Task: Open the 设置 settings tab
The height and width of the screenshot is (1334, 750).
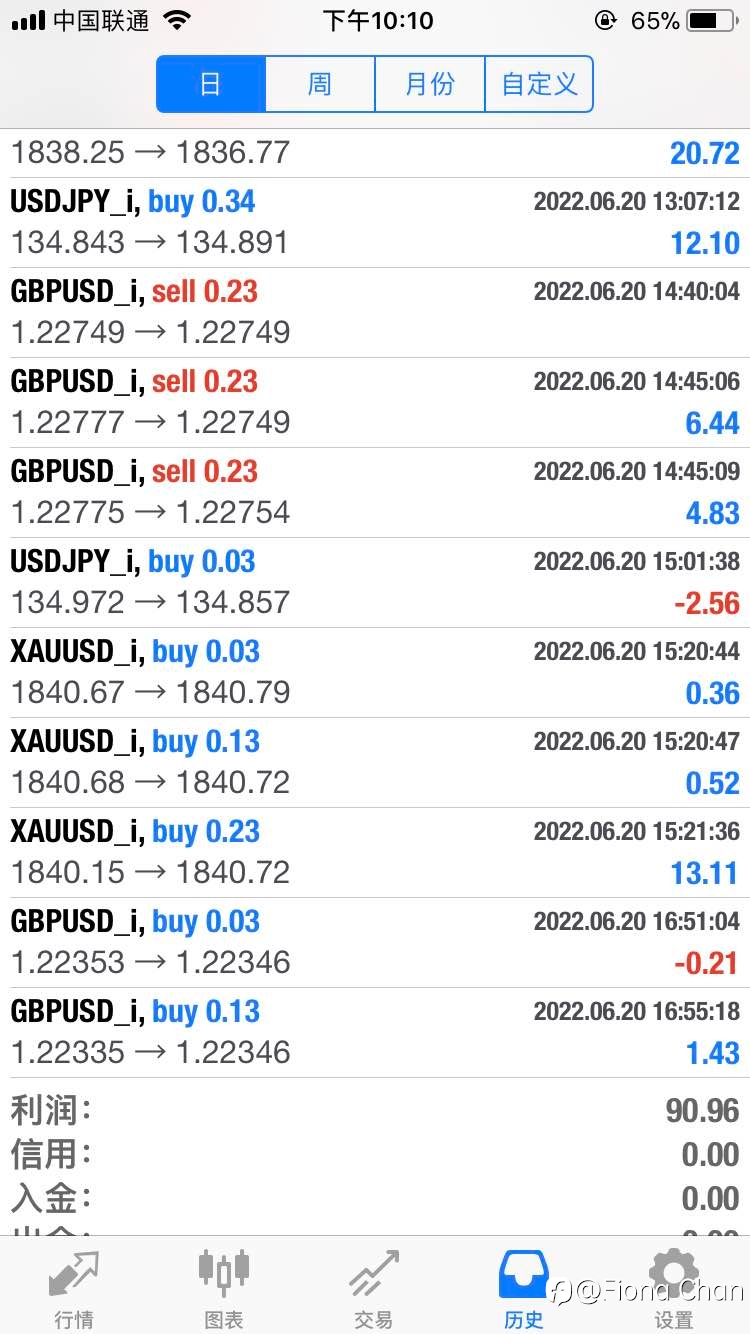Action: click(x=674, y=1288)
